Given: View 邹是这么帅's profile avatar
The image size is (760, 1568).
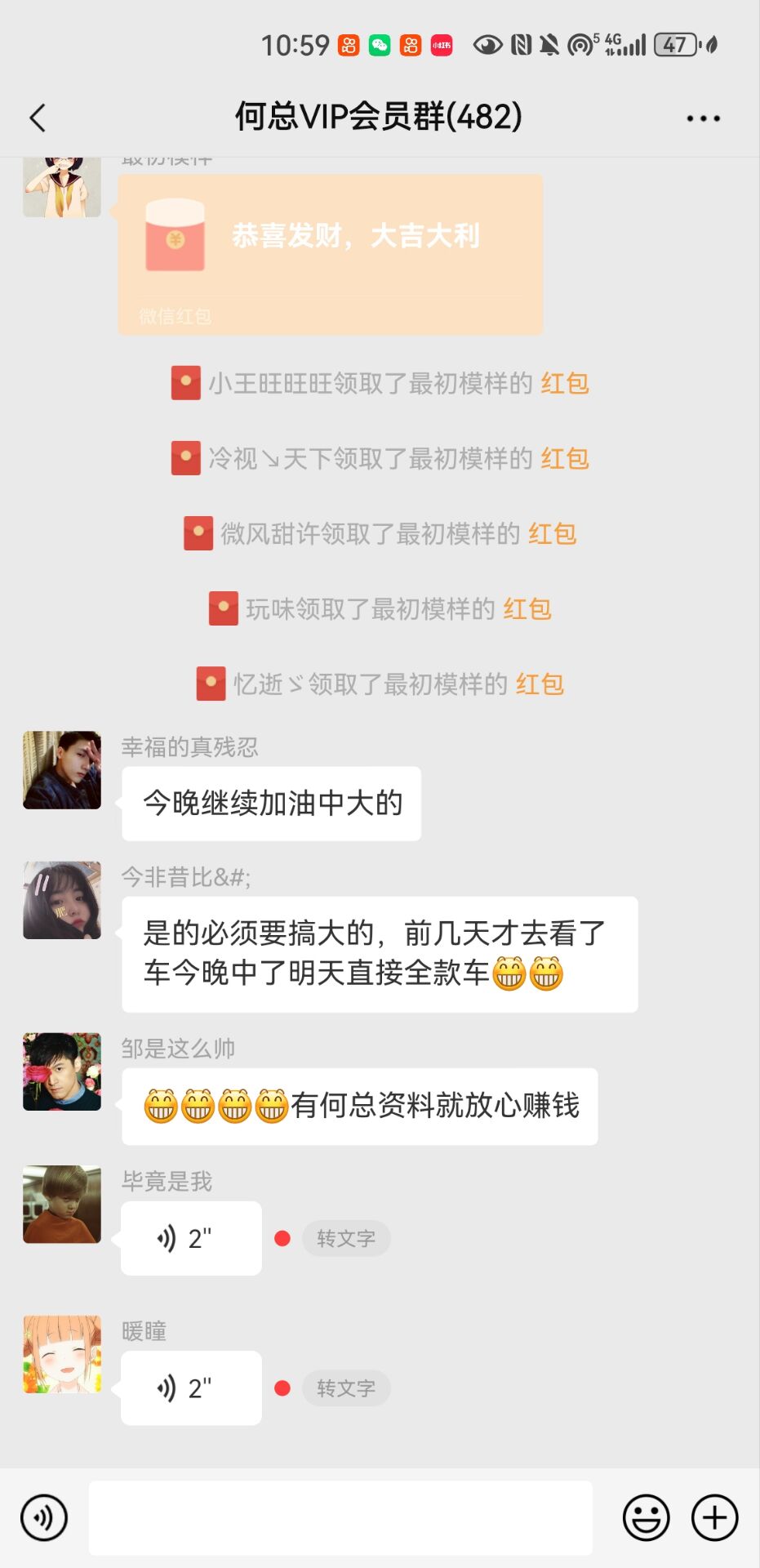Looking at the screenshot, I should [62, 1071].
